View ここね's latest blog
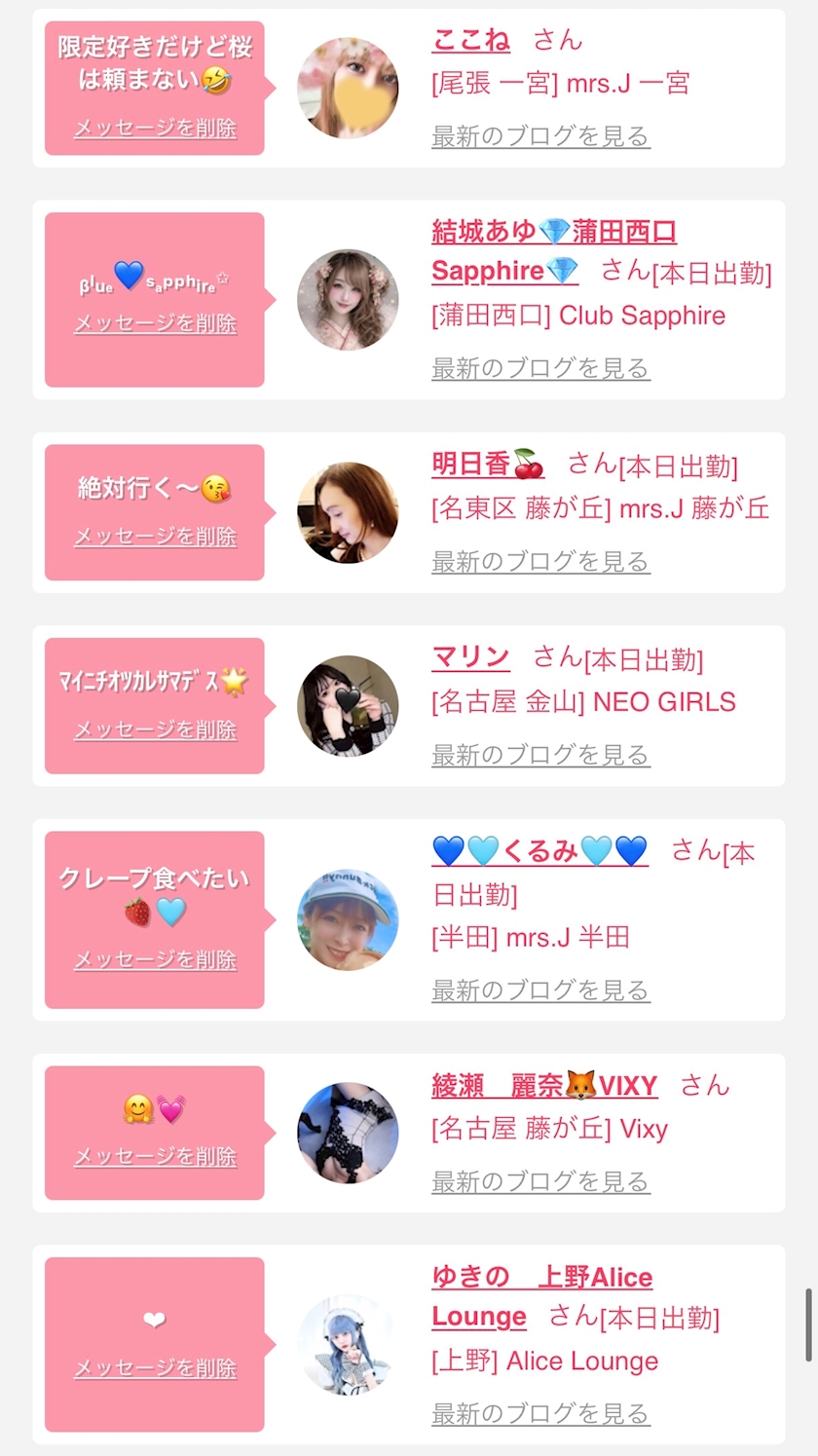This screenshot has height=1456, width=818. click(540, 135)
